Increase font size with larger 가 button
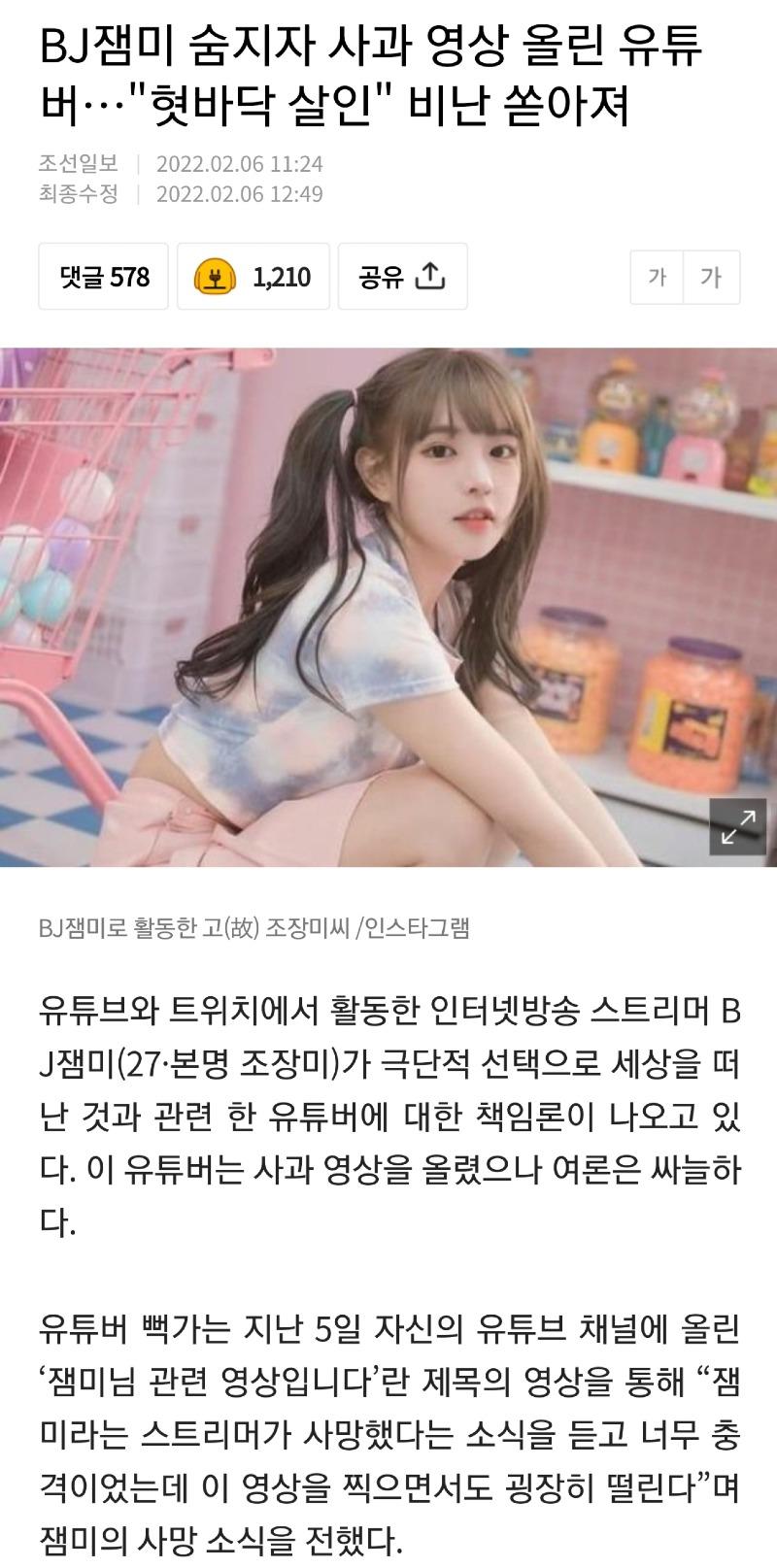777x1568 pixels. click(711, 278)
